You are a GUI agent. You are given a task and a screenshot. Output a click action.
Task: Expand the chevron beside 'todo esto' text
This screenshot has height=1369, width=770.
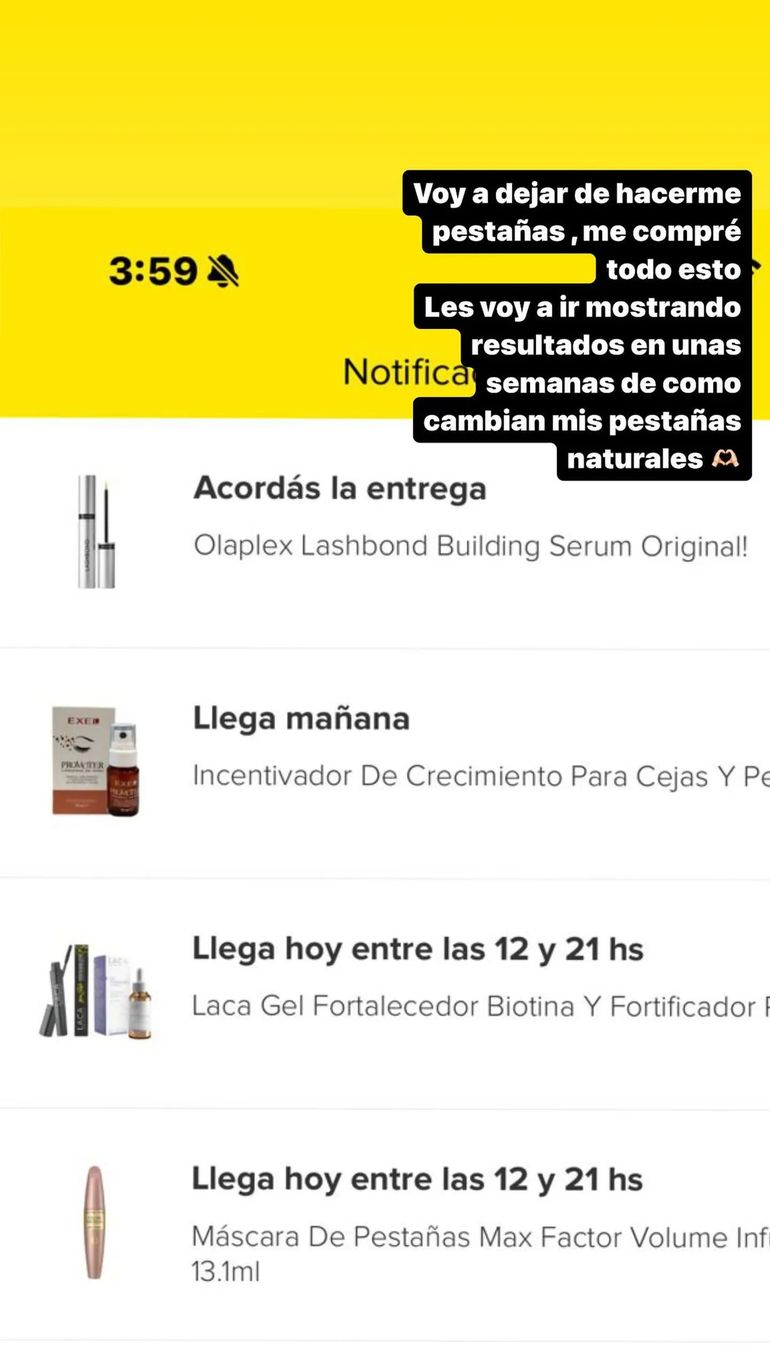click(x=757, y=268)
